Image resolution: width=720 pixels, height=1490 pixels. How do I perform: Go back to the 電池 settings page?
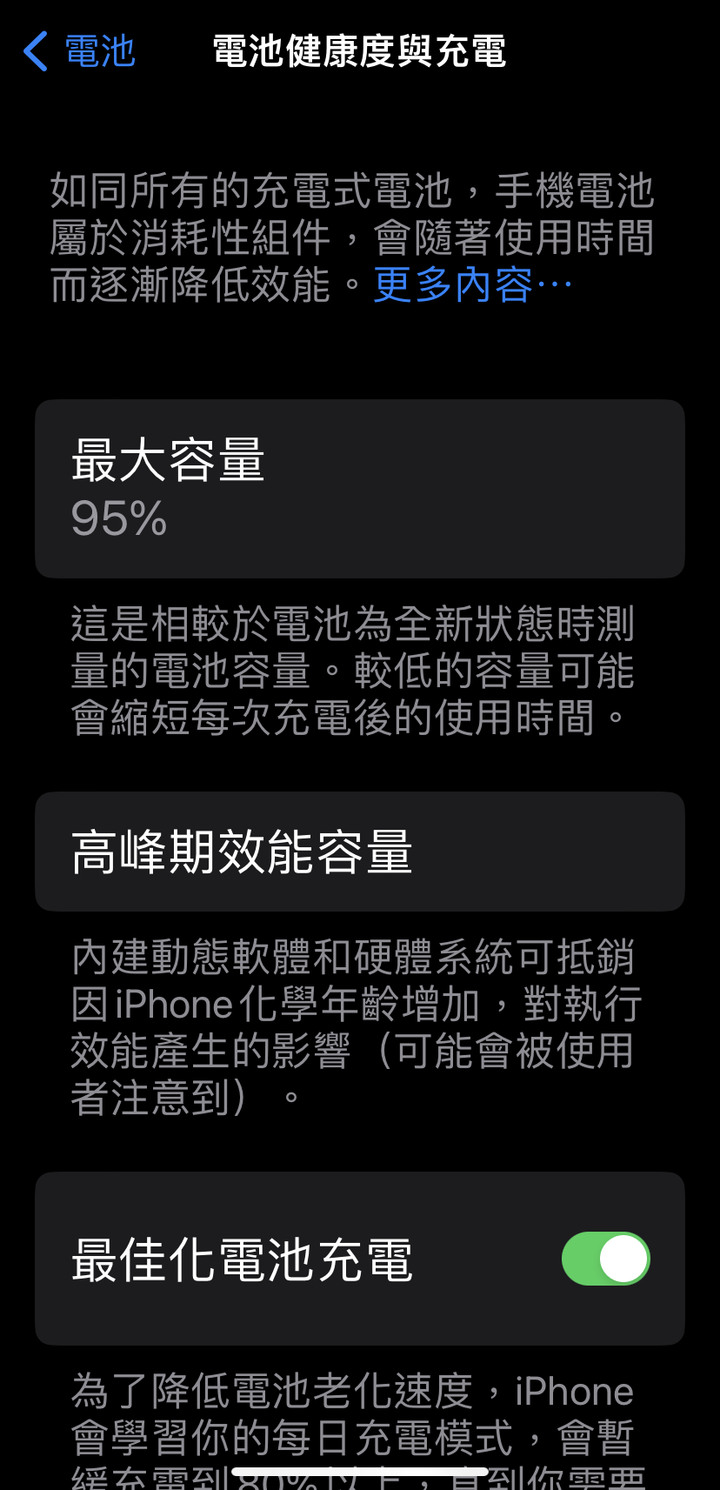(x=80, y=51)
